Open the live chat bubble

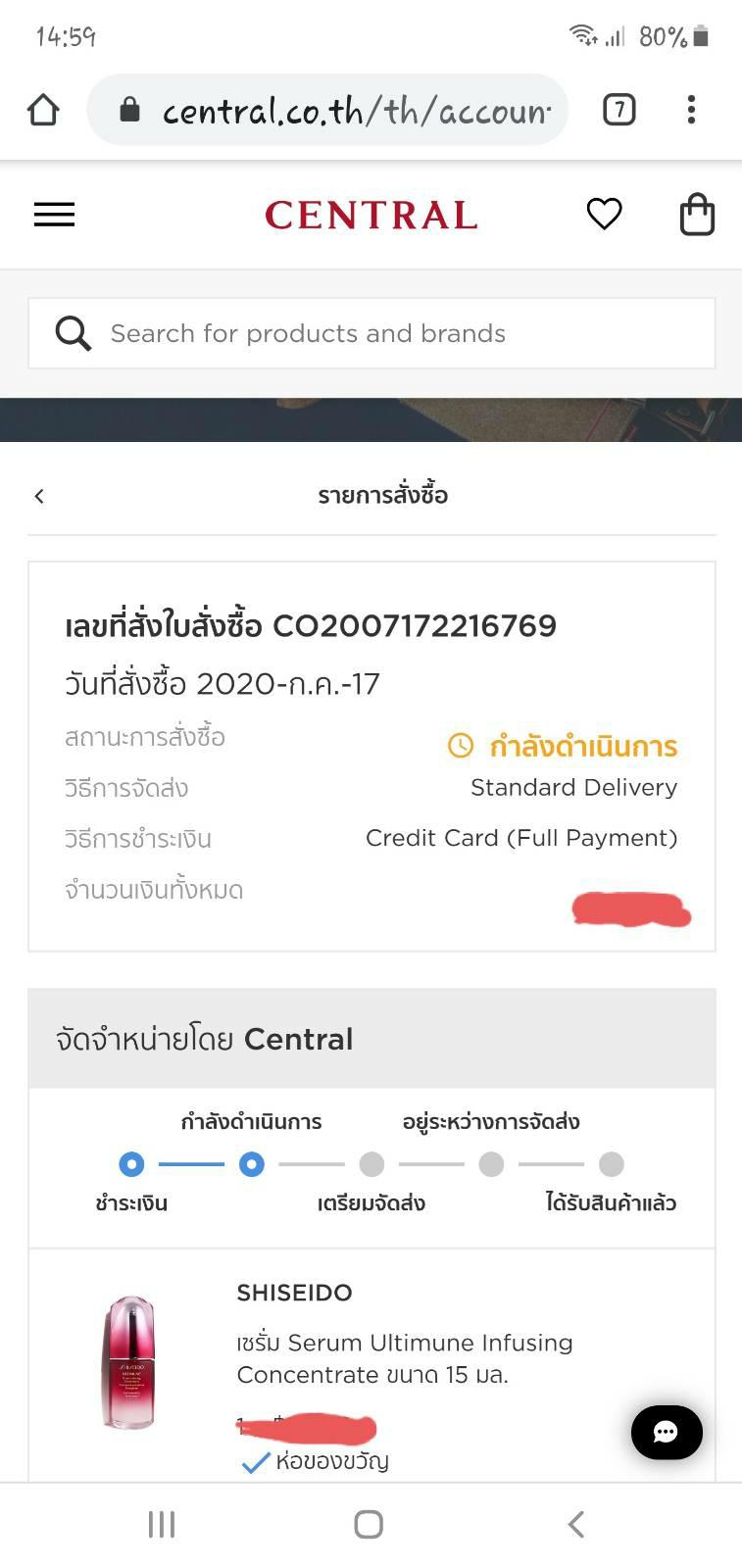click(667, 1432)
